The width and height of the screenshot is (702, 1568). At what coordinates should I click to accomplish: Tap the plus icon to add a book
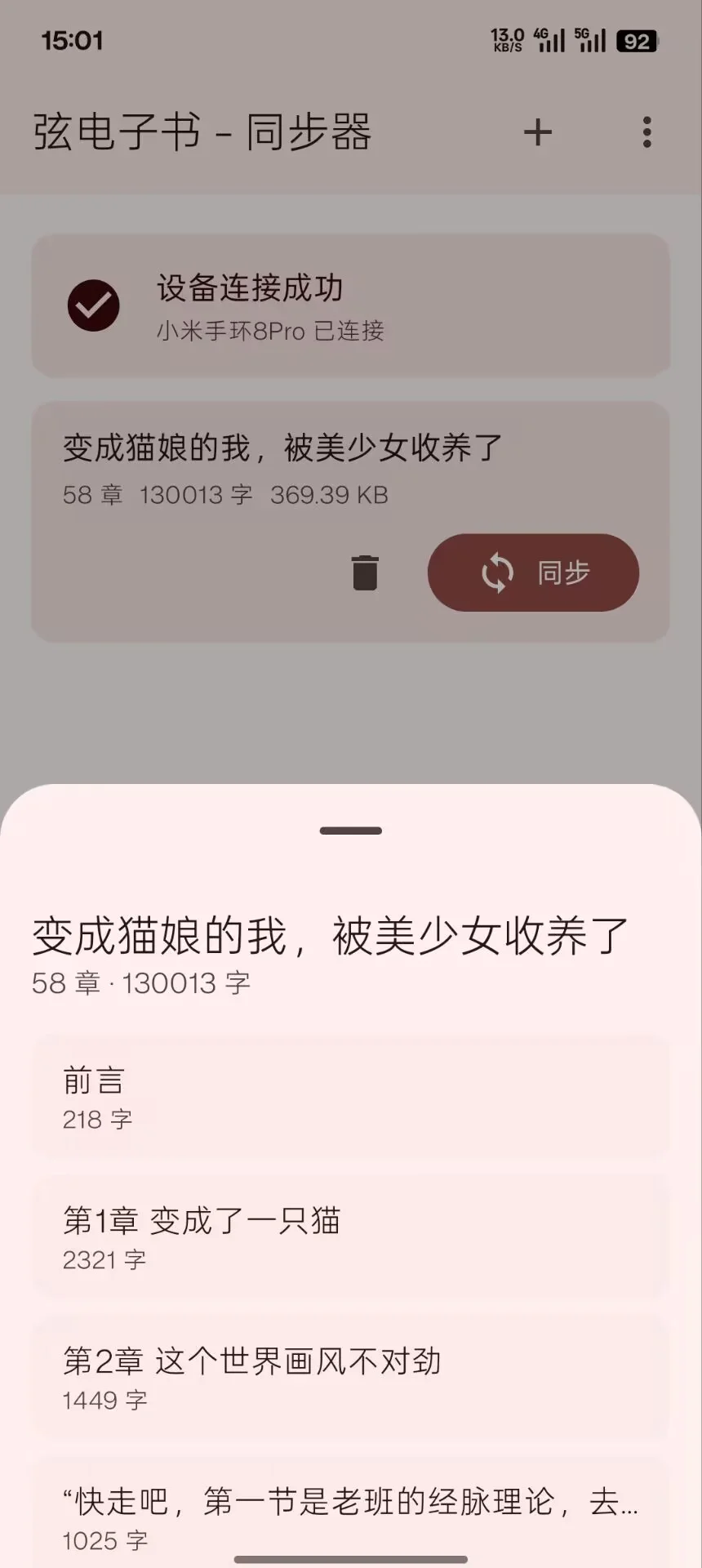tap(537, 132)
